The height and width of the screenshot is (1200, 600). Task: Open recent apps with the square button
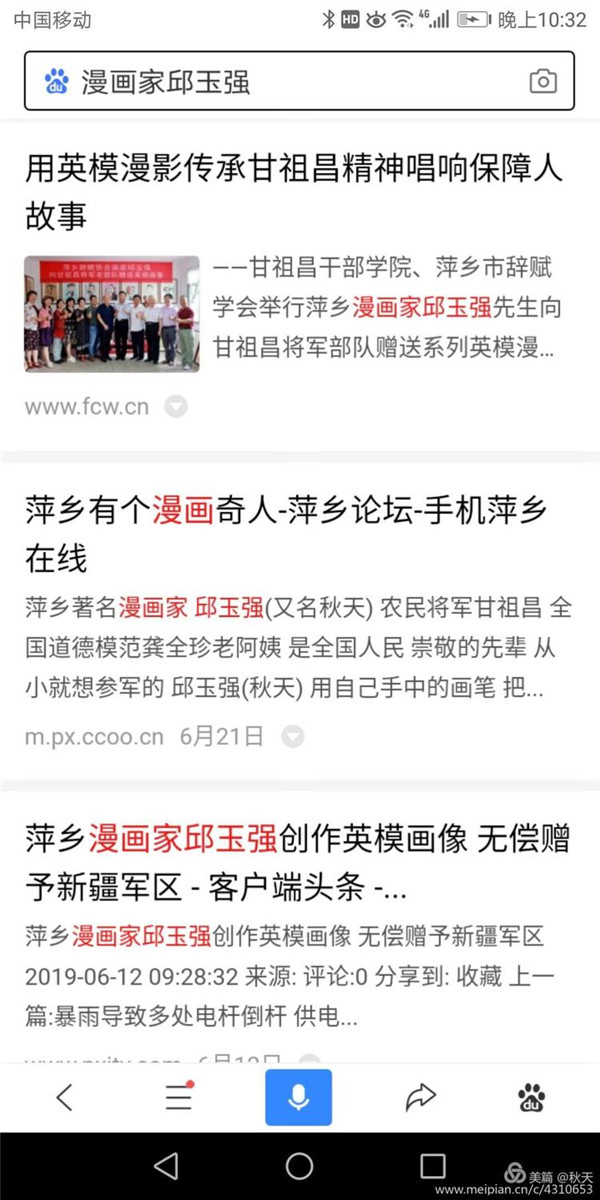tap(432, 1165)
